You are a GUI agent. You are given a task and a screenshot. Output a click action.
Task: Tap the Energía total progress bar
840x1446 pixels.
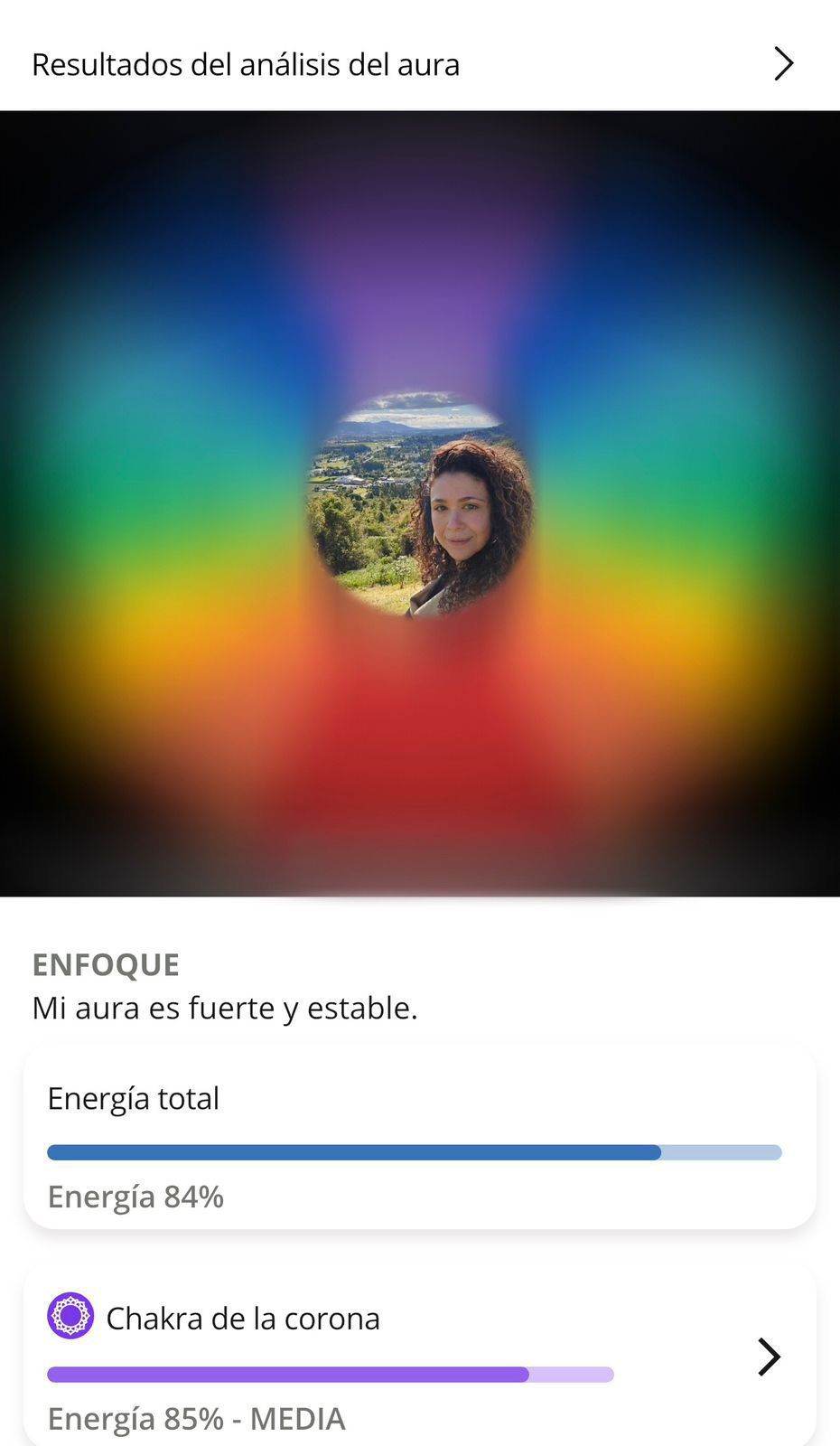pos(415,1151)
